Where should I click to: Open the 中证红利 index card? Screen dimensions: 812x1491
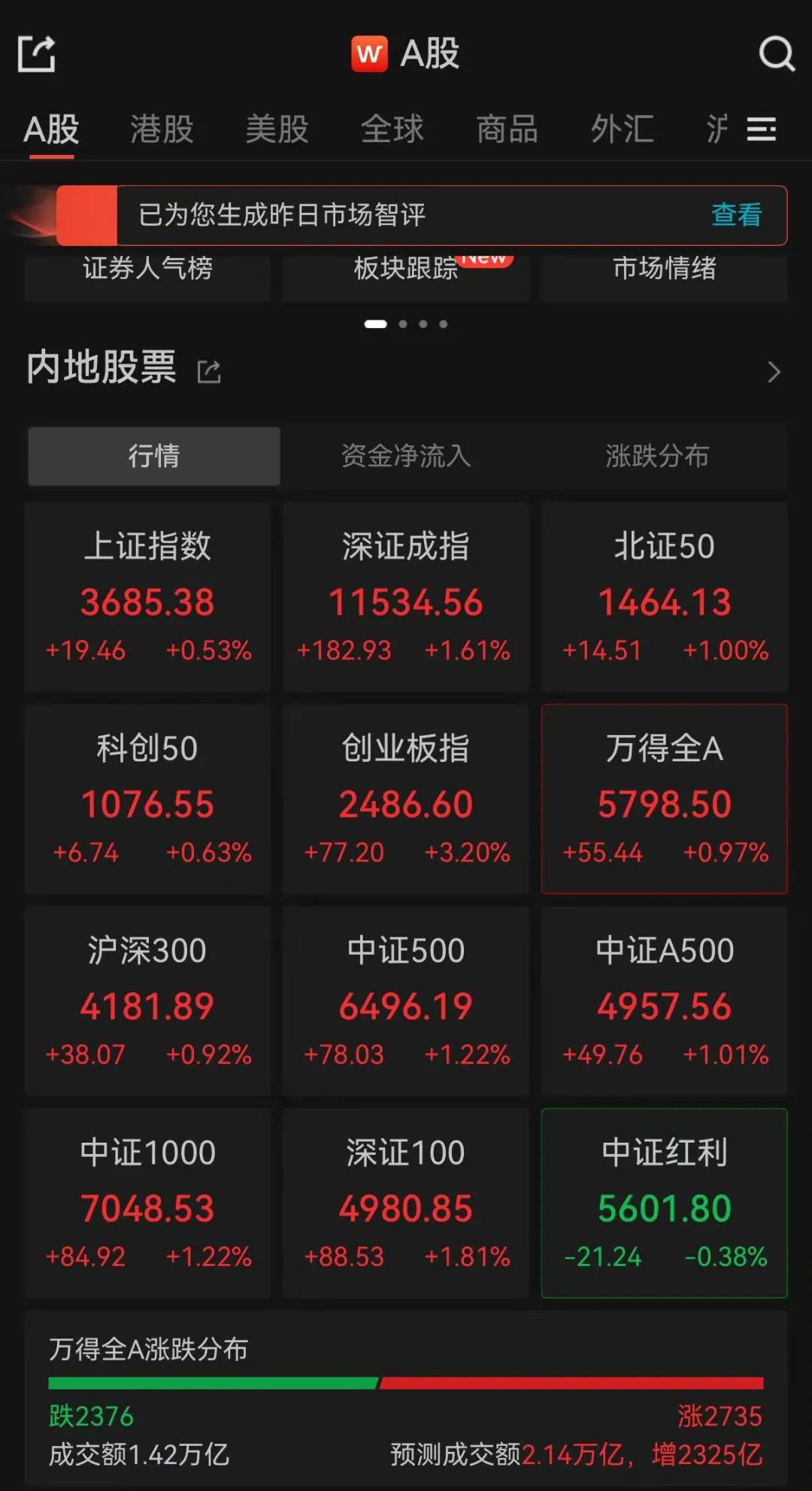(665, 1203)
